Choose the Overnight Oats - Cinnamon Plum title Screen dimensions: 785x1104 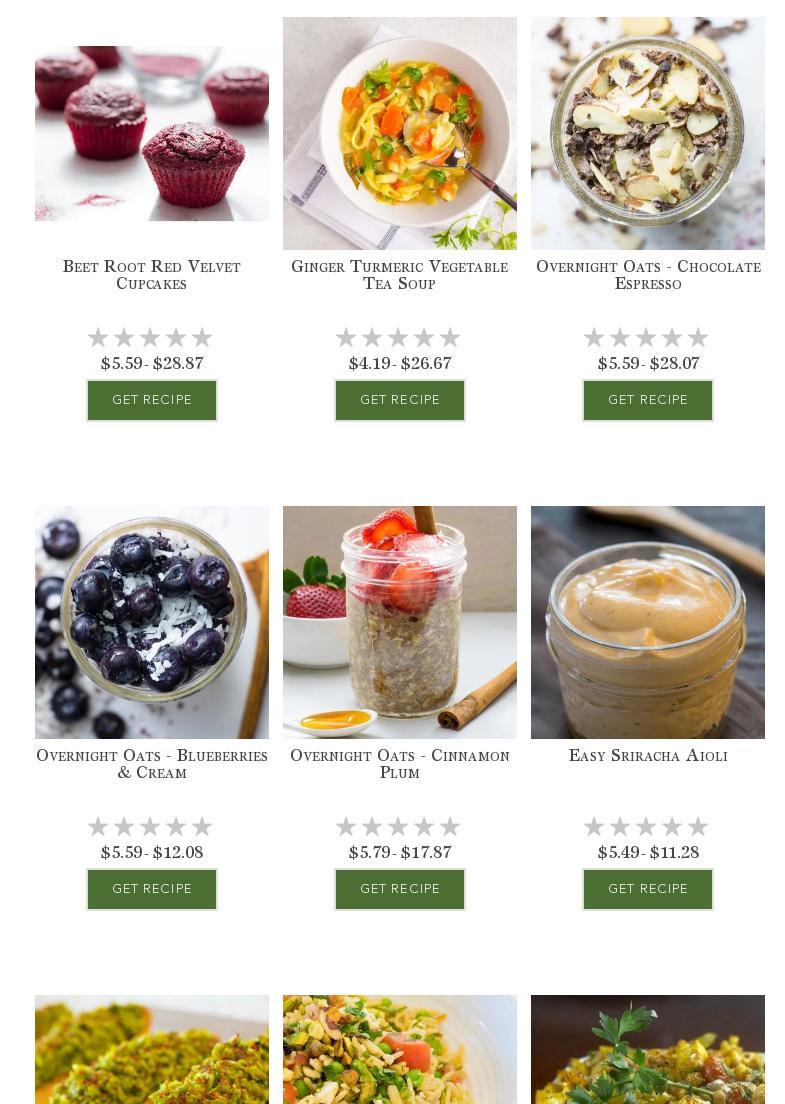(x=400, y=763)
